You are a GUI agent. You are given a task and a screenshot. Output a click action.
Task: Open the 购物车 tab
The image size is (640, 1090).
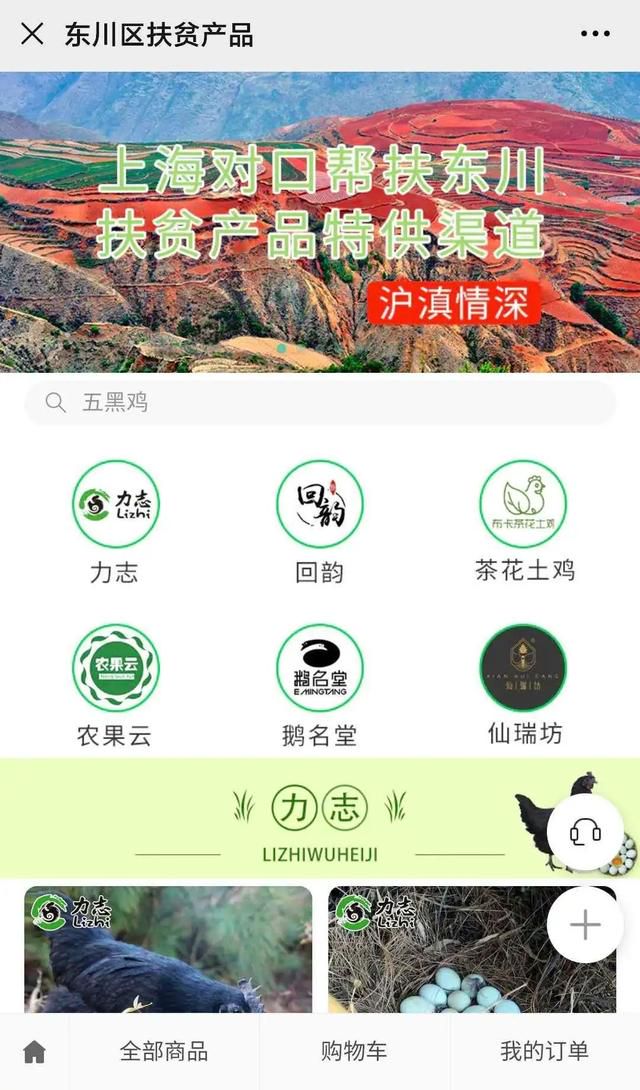point(354,1052)
